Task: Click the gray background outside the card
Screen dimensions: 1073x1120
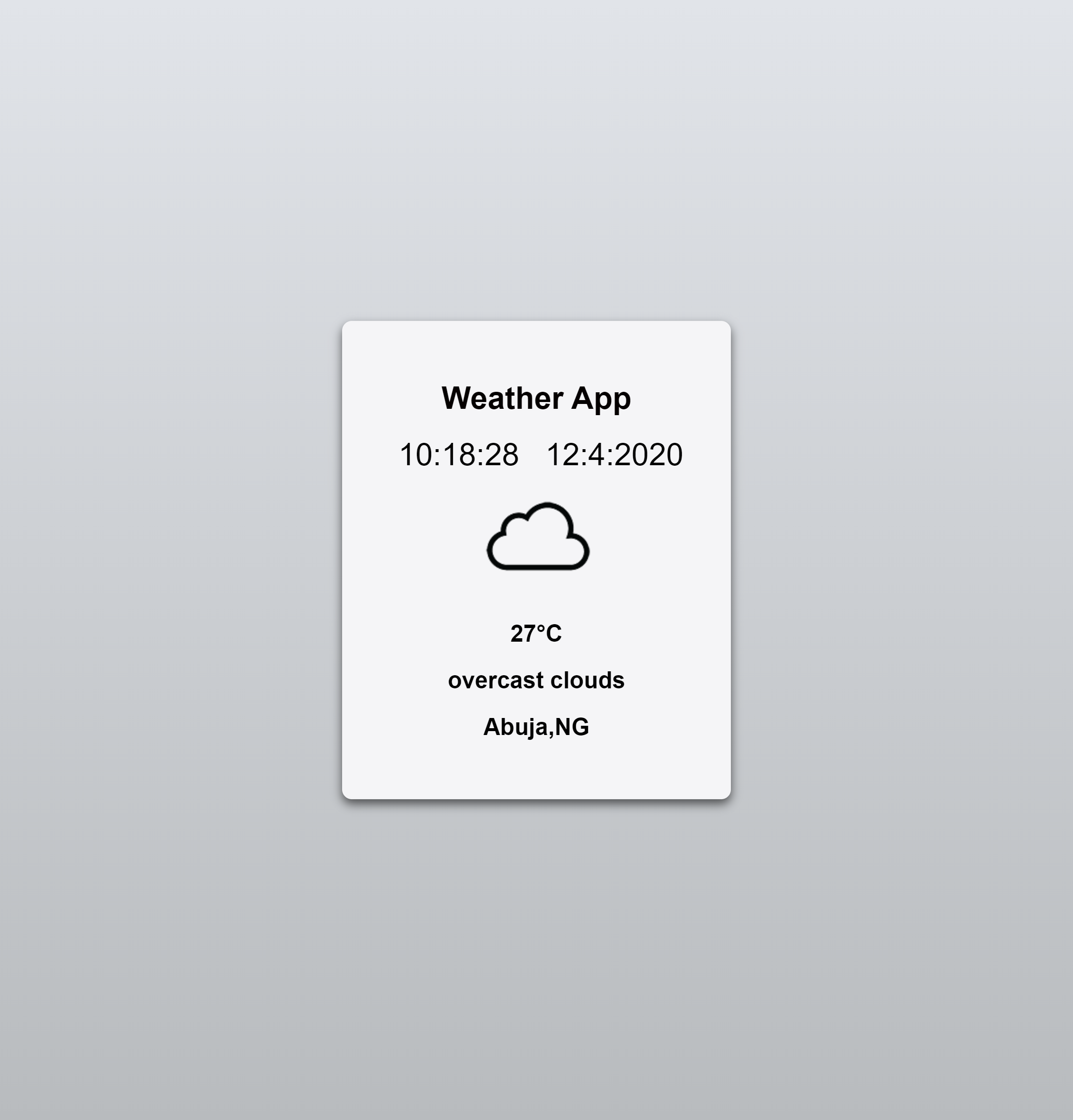Action: click(172, 560)
